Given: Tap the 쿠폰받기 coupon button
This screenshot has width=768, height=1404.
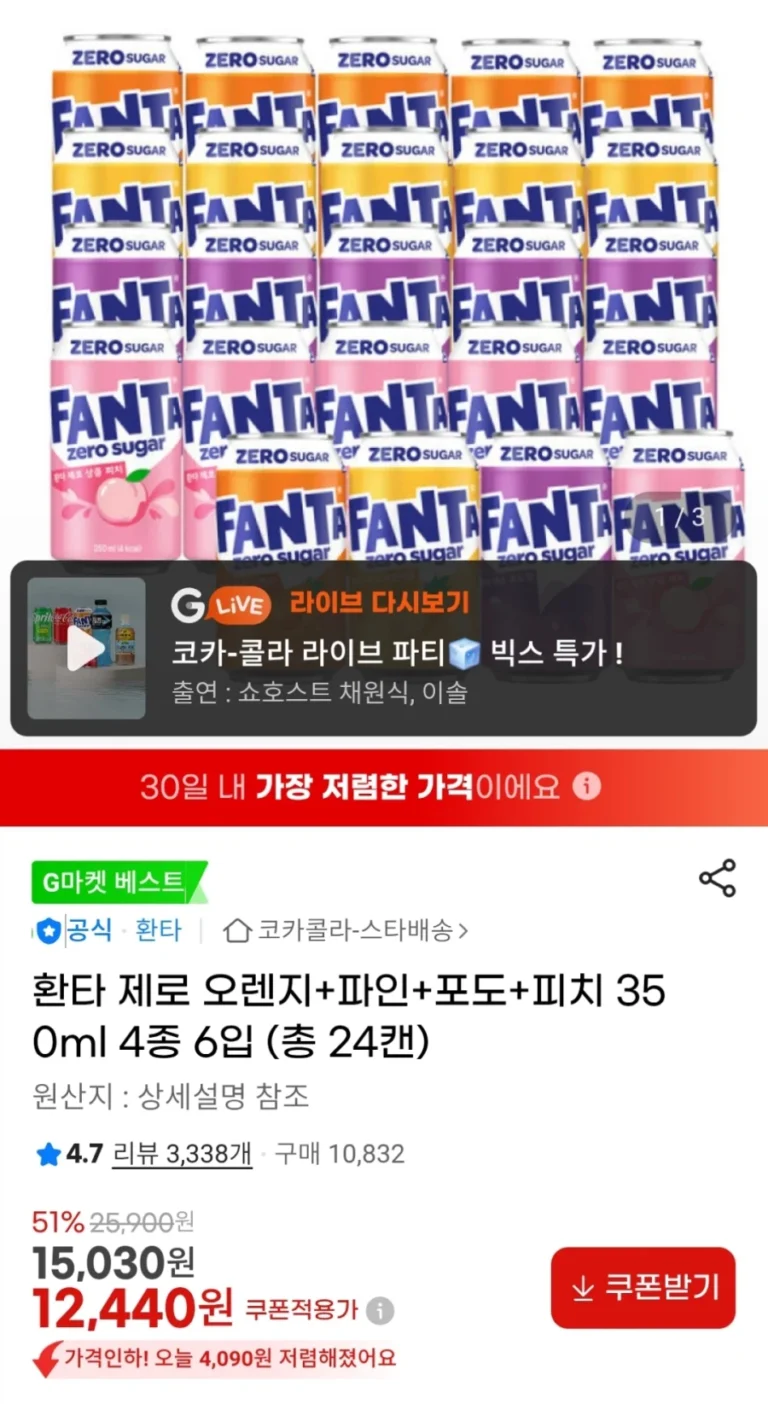Looking at the screenshot, I should [x=642, y=1287].
